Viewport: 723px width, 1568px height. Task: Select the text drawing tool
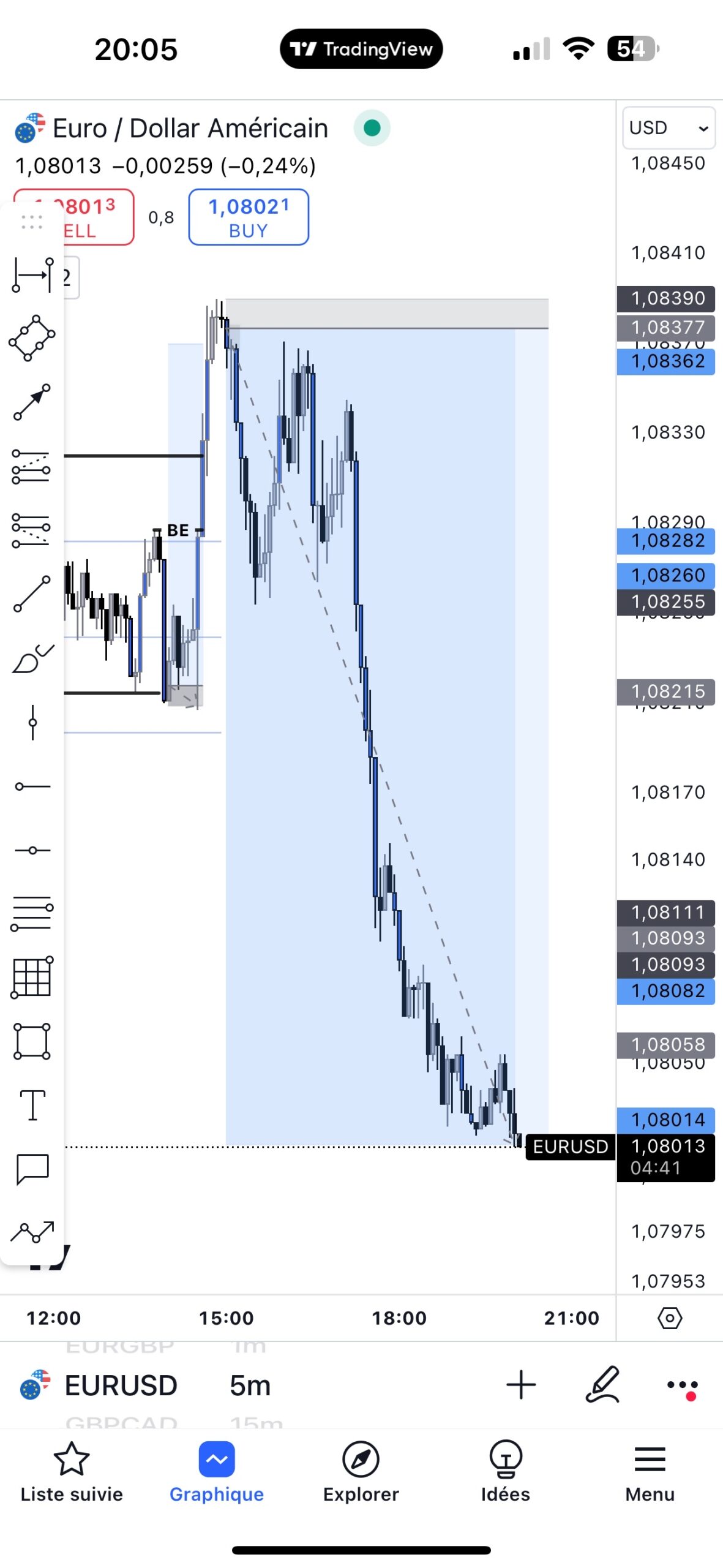pyautogui.click(x=32, y=1105)
